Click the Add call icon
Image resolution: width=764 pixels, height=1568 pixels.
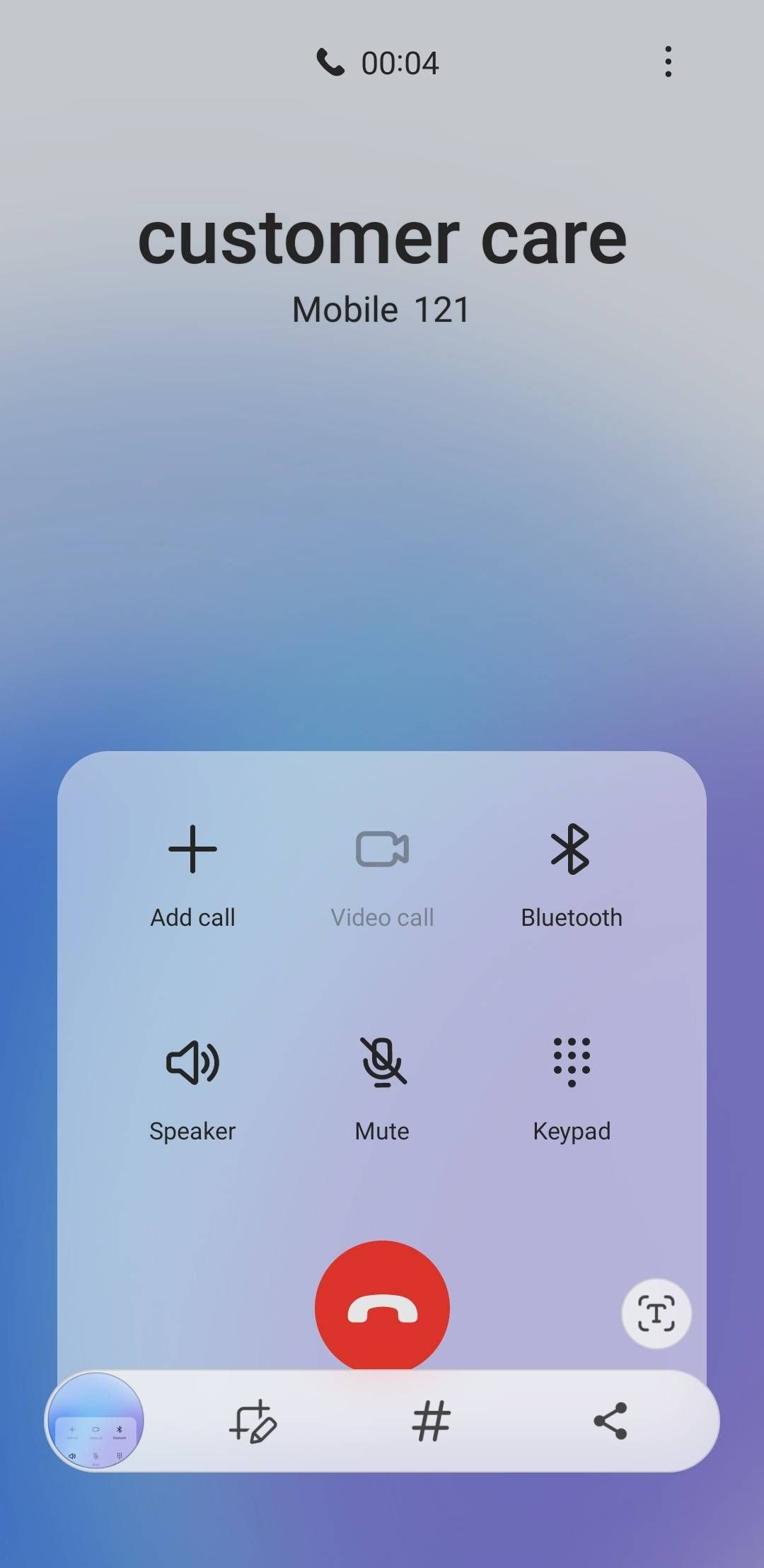coord(192,849)
